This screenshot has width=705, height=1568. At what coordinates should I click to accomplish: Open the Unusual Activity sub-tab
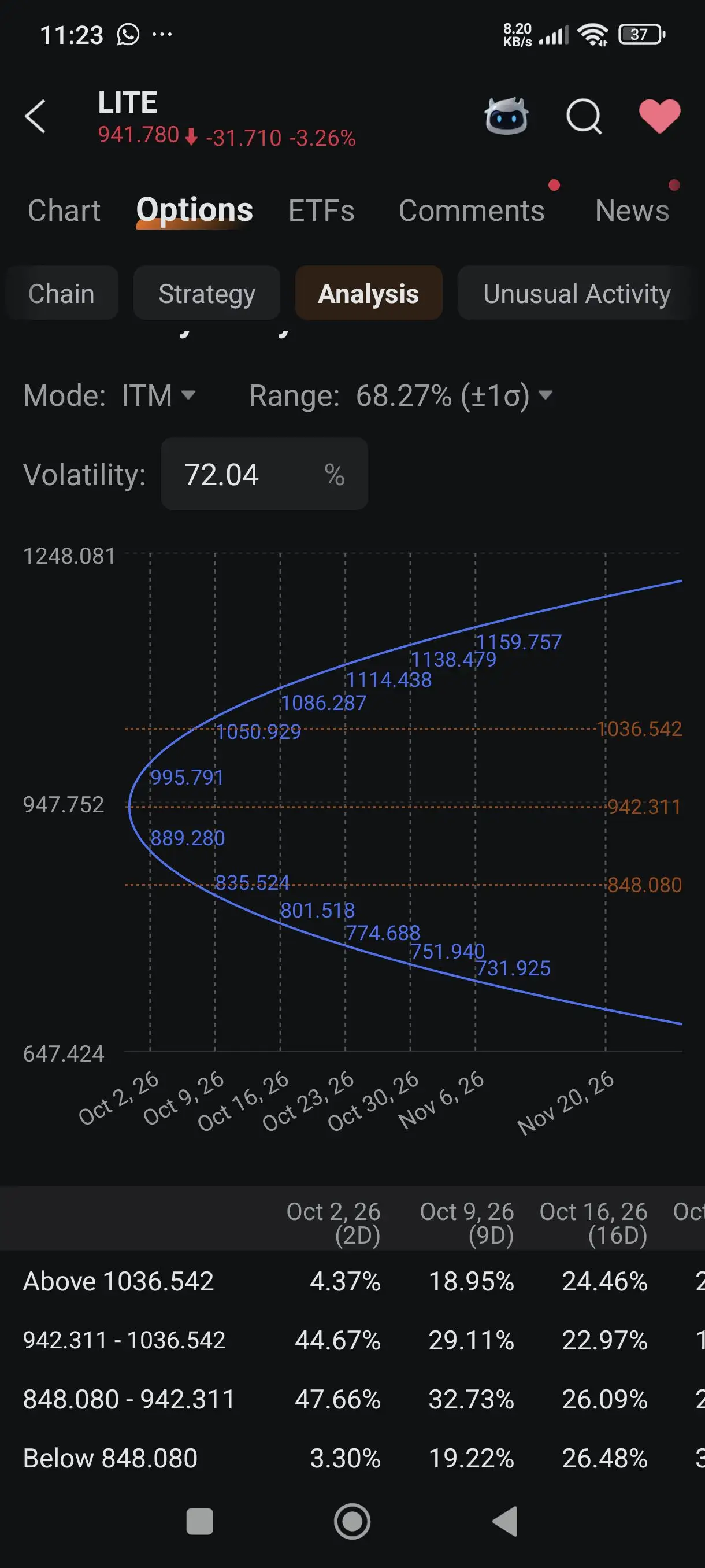pos(577,293)
